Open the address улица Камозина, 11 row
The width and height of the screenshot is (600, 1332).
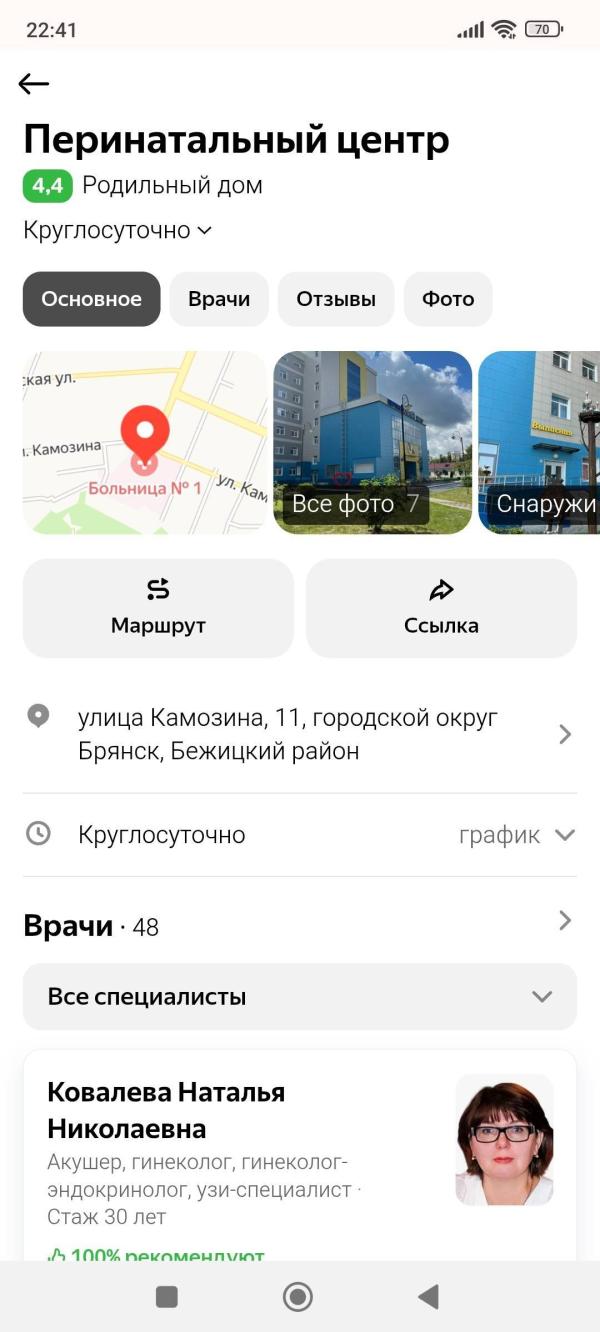(x=300, y=735)
